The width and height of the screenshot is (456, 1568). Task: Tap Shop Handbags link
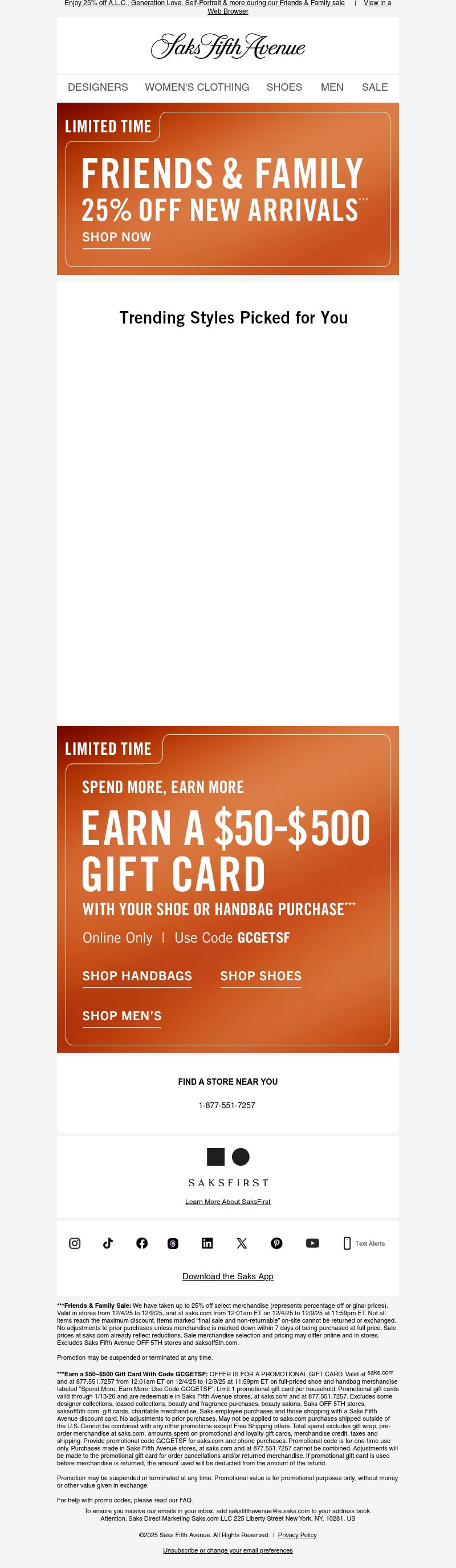(137, 976)
